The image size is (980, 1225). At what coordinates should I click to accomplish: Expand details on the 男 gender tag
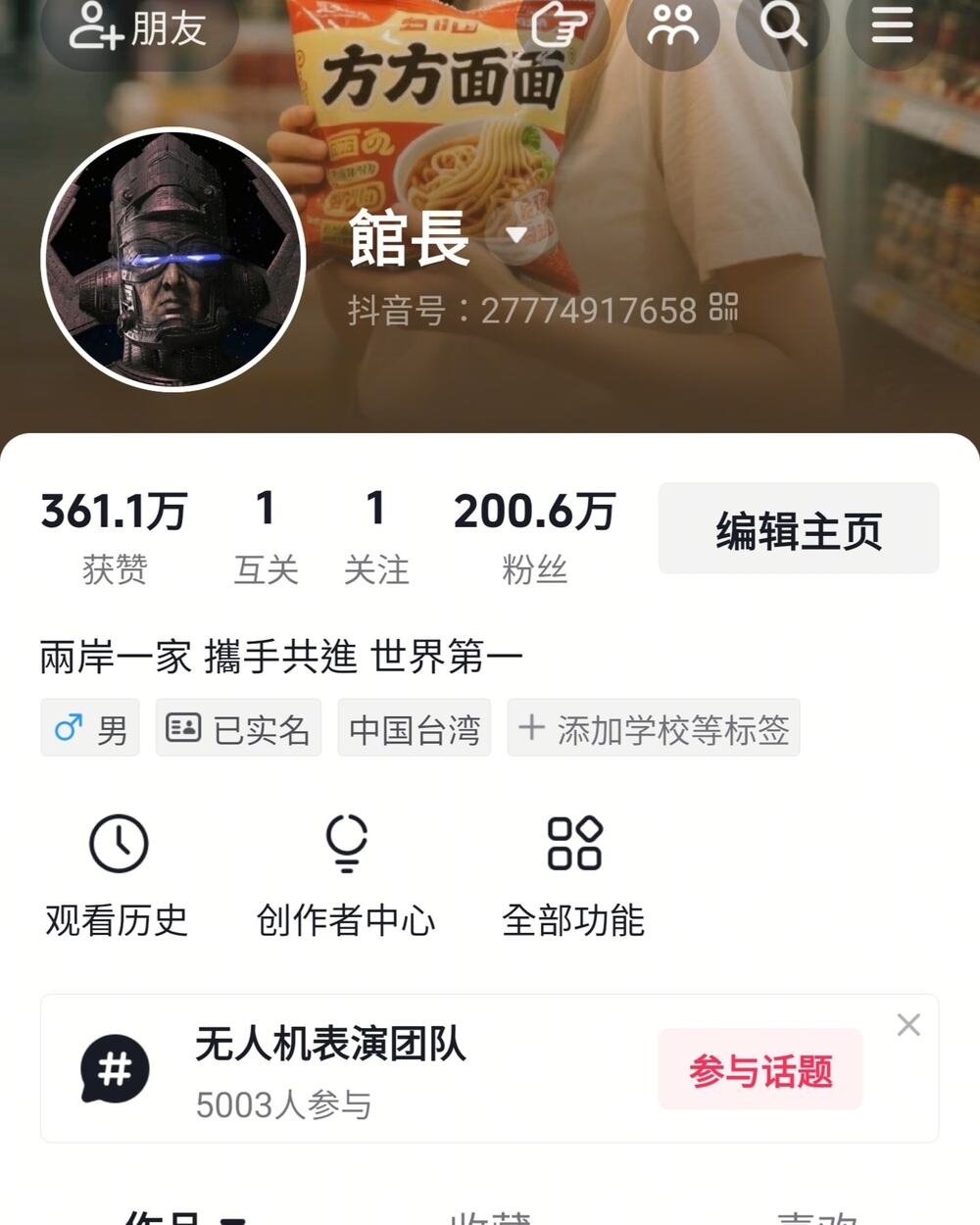88,728
